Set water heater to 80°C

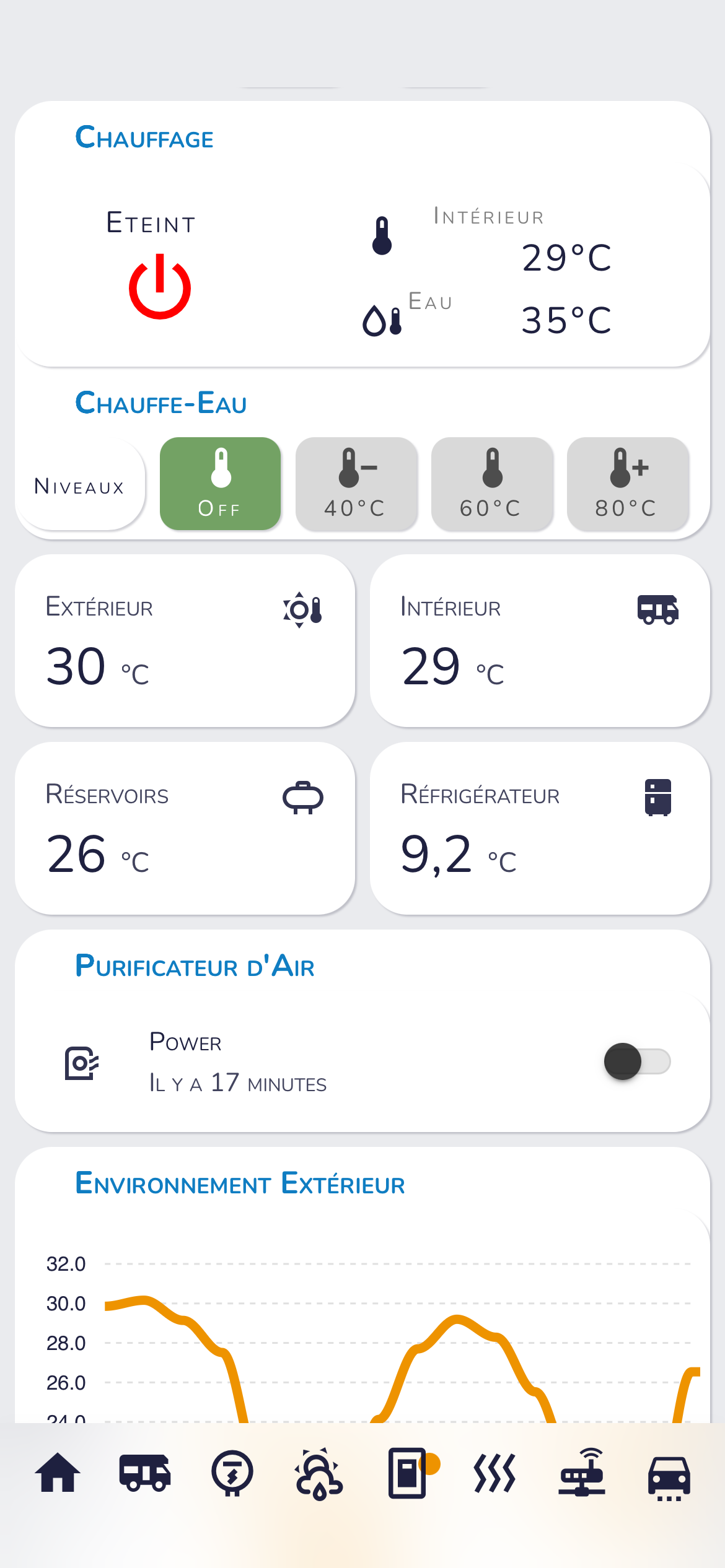627,484
